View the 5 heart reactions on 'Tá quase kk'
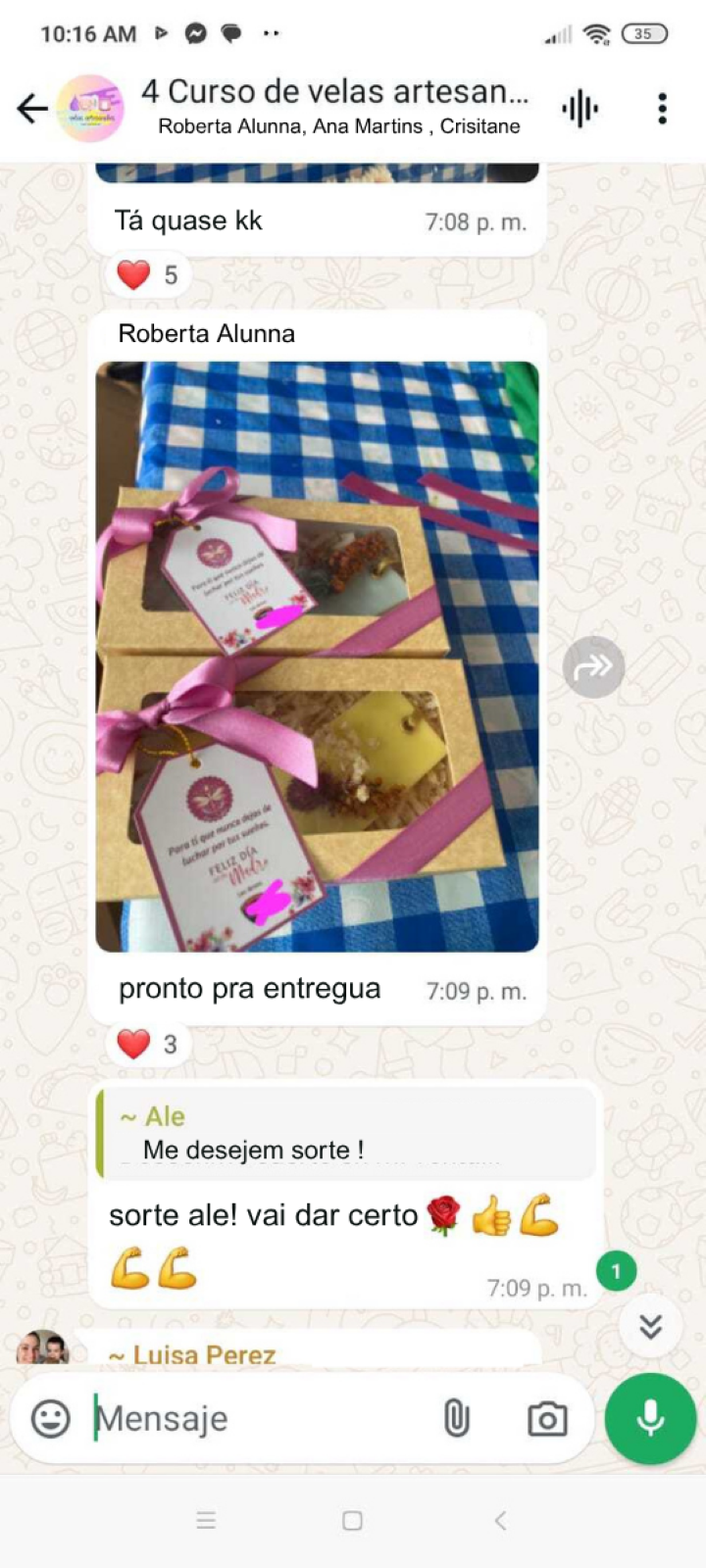Image resolution: width=706 pixels, height=1568 pixels. pyautogui.click(x=148, y=275)
